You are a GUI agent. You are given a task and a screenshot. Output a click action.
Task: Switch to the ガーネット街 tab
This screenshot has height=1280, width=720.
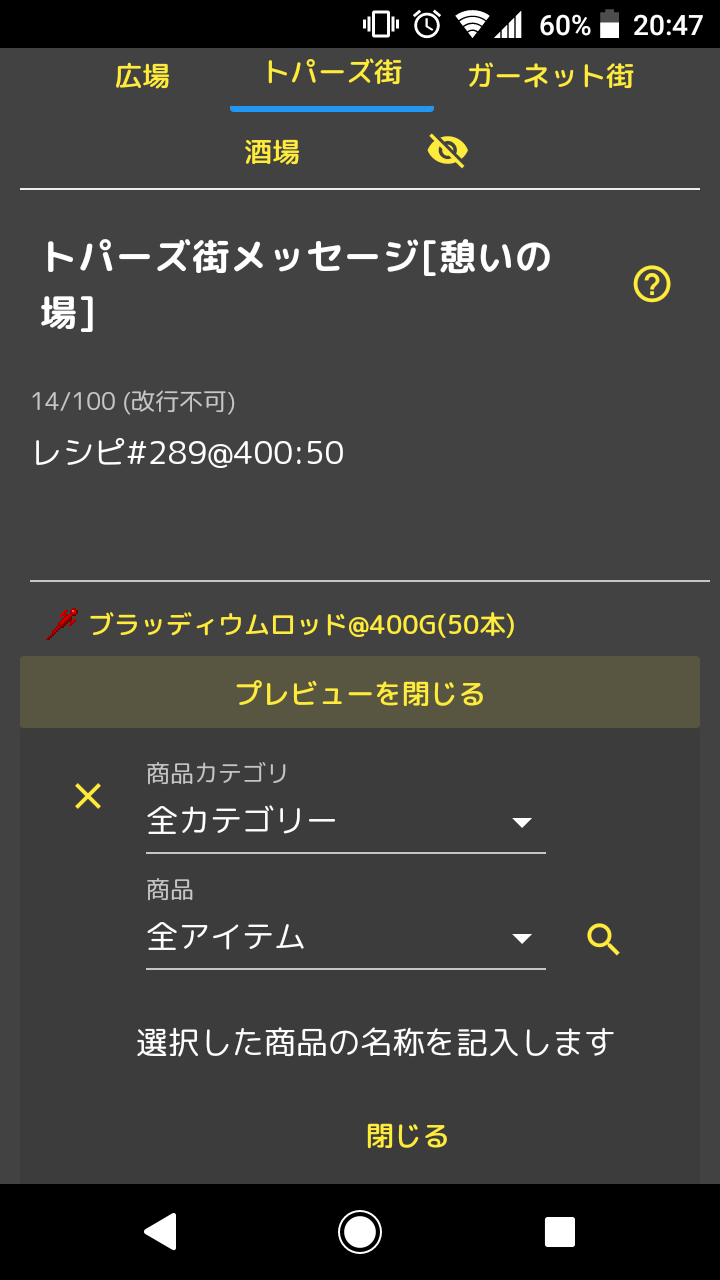551,76
